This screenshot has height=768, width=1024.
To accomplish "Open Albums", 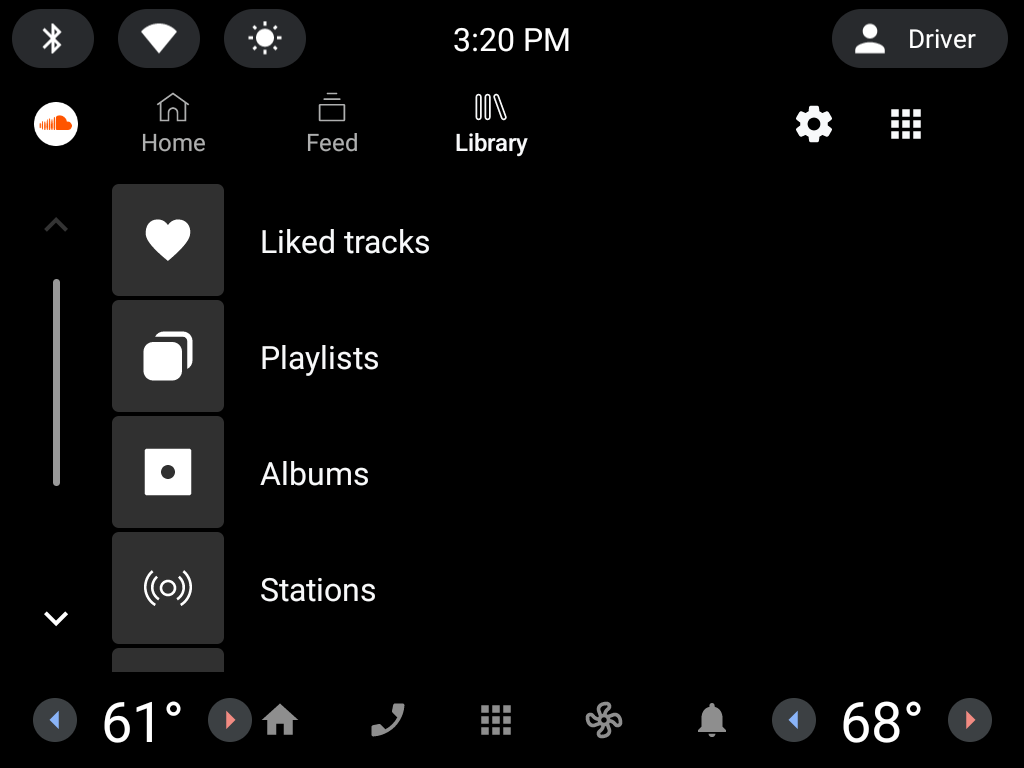I will coord(314,473).
